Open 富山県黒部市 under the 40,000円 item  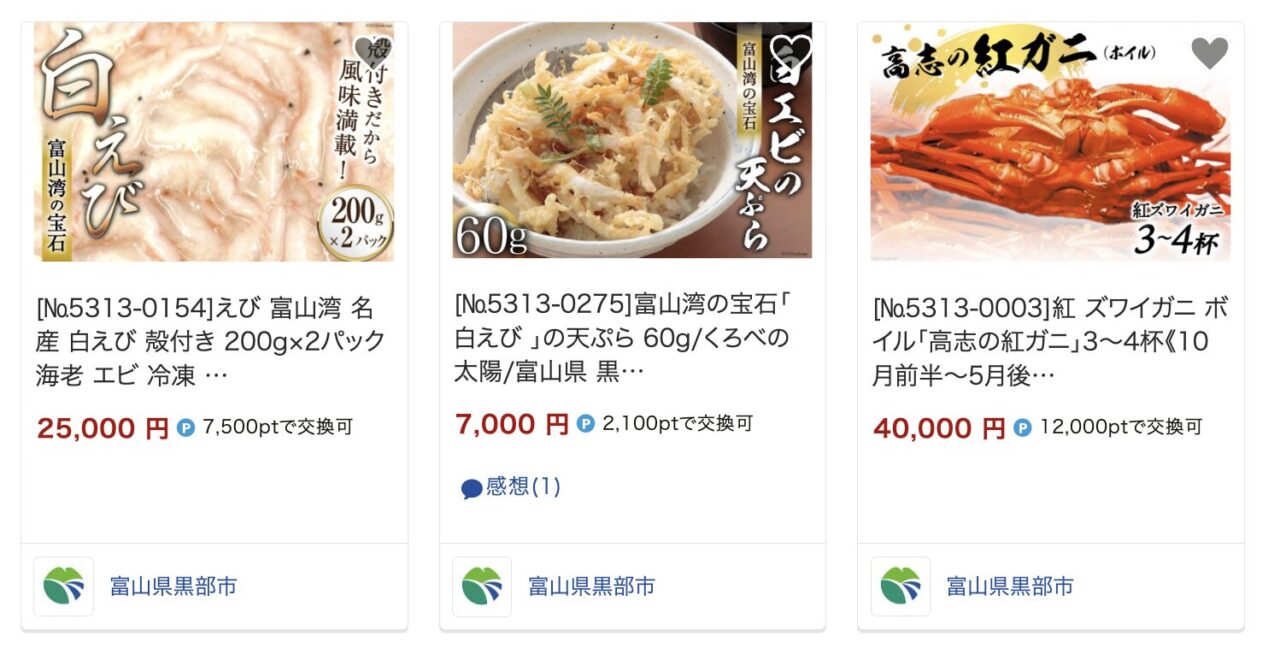point(1009,586)
